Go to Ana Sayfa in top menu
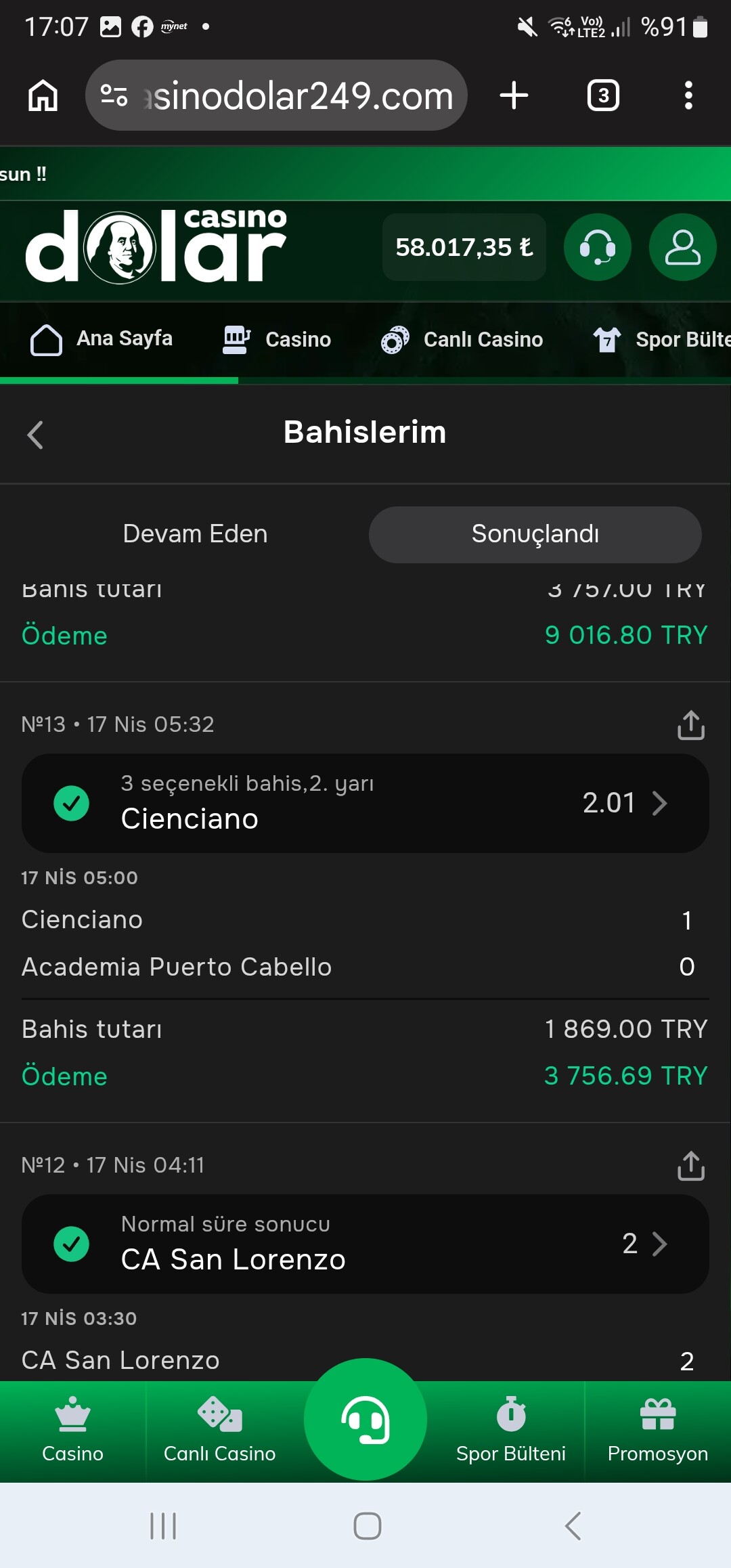 102,339
